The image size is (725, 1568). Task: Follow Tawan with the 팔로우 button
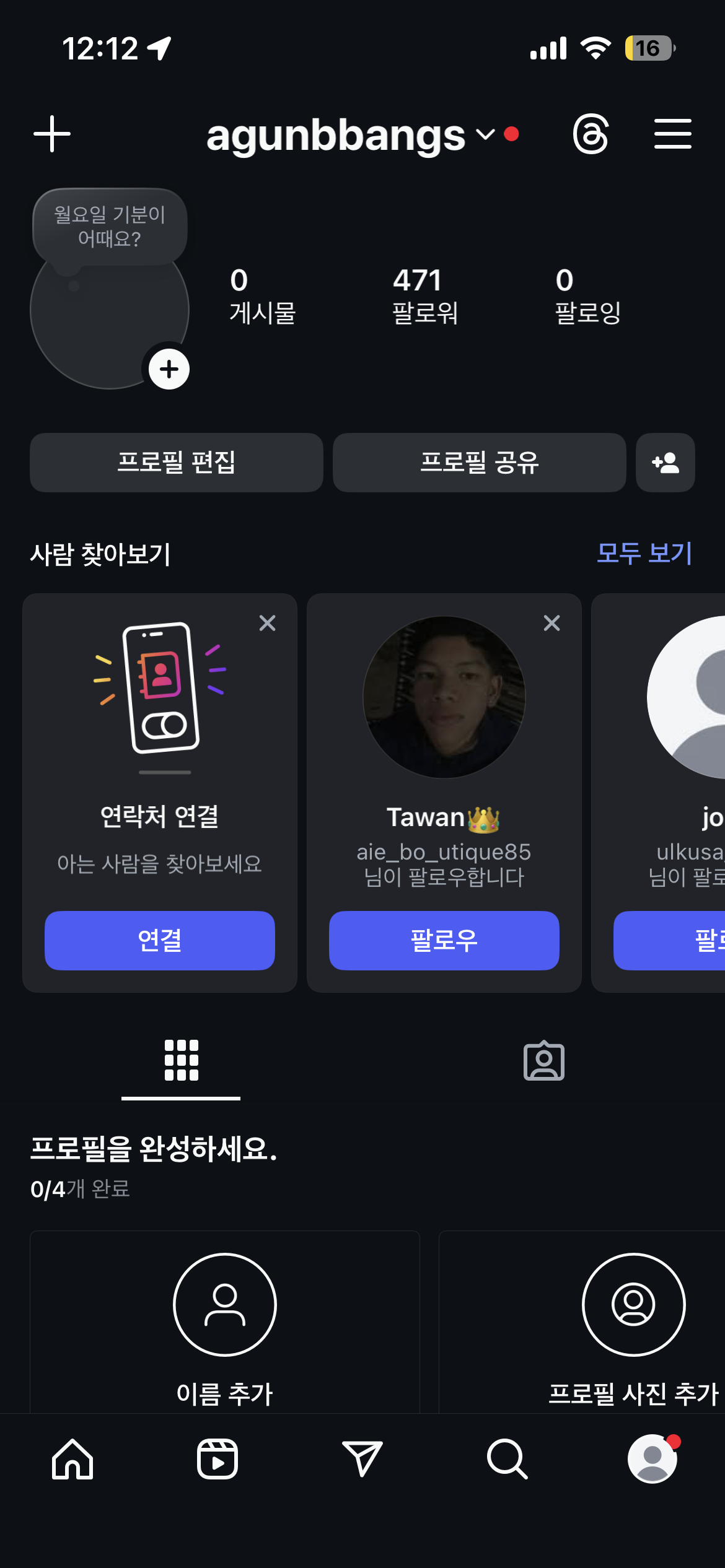point(444,940)
